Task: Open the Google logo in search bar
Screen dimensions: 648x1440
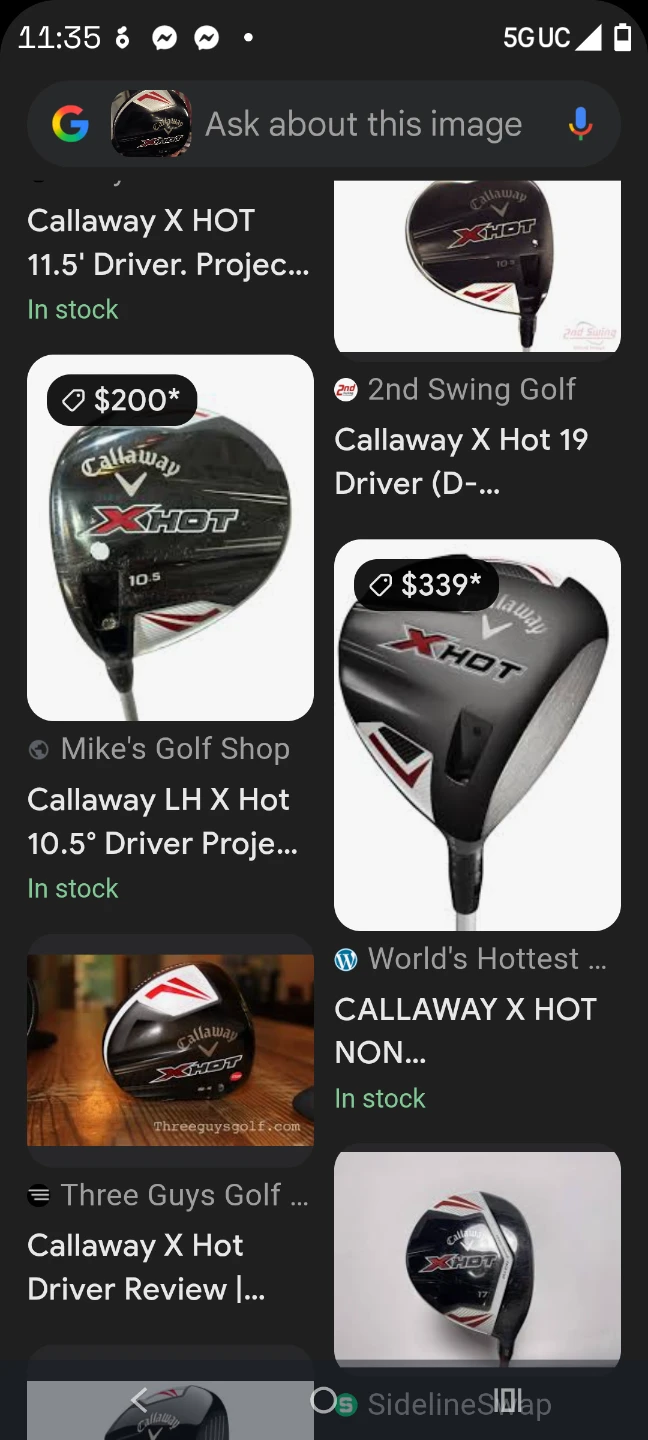Action: tap(70, 124)
